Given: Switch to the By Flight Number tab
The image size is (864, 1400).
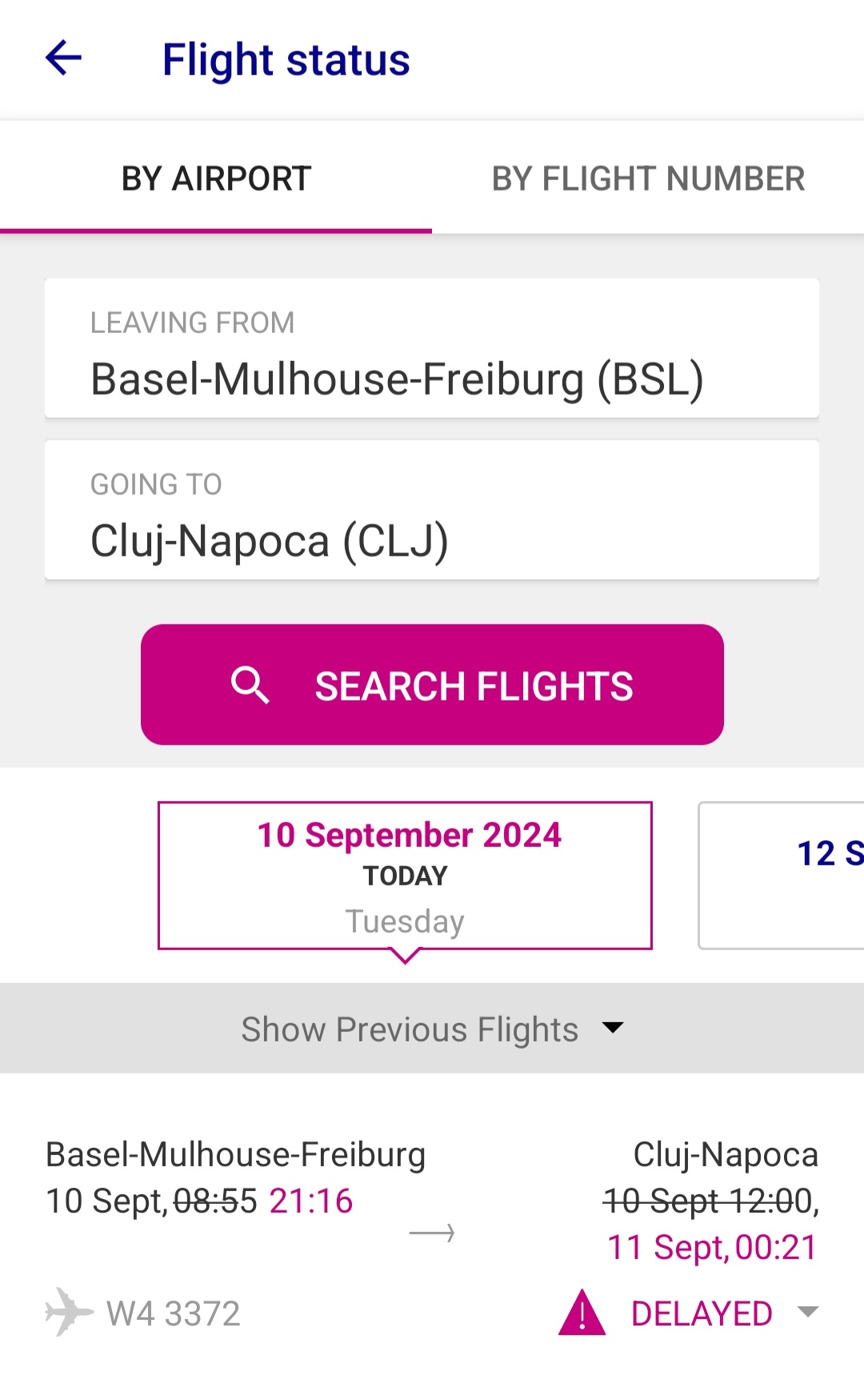Looking at the screenshot, I should 648,178.
